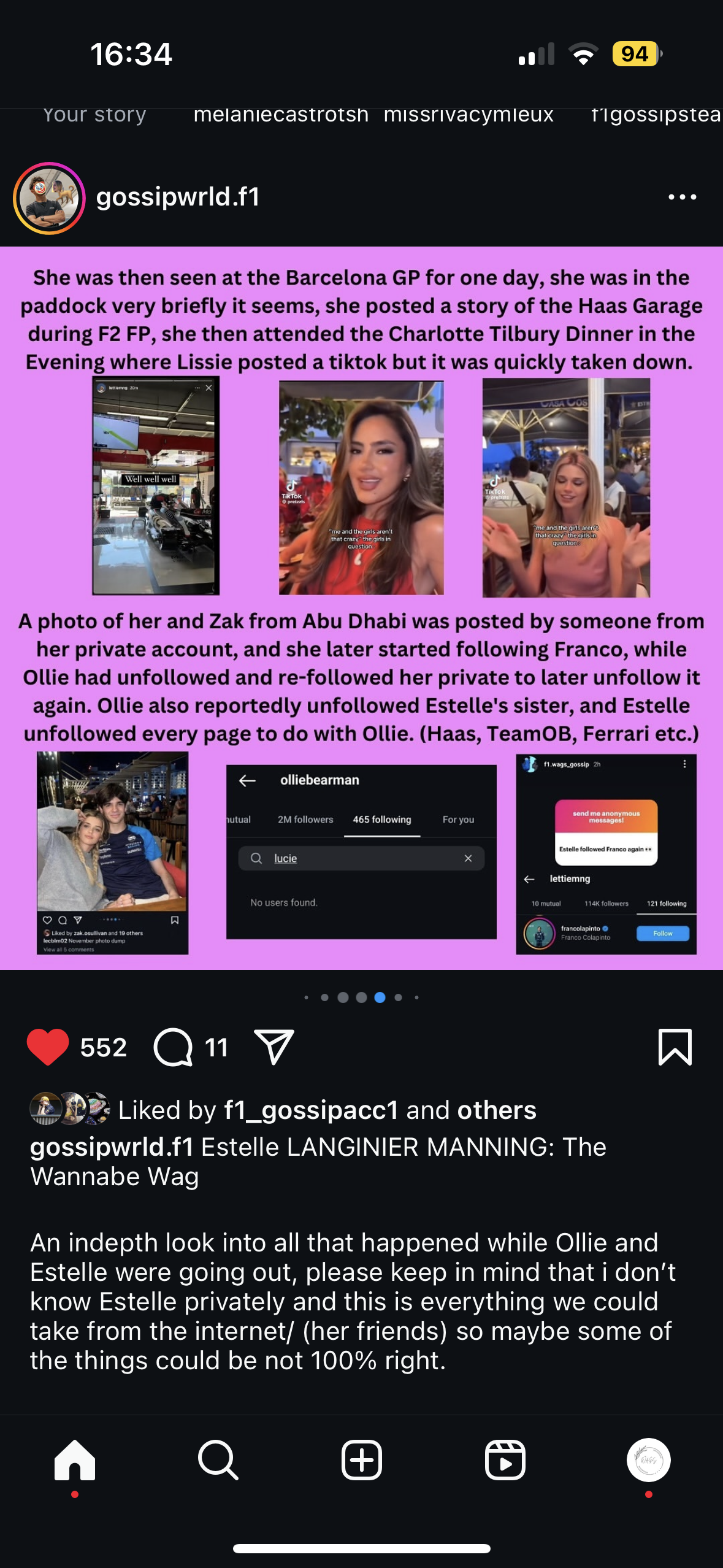Create a new post with plus tab
Screen dimensions: 723x1568
[362, 1461]
